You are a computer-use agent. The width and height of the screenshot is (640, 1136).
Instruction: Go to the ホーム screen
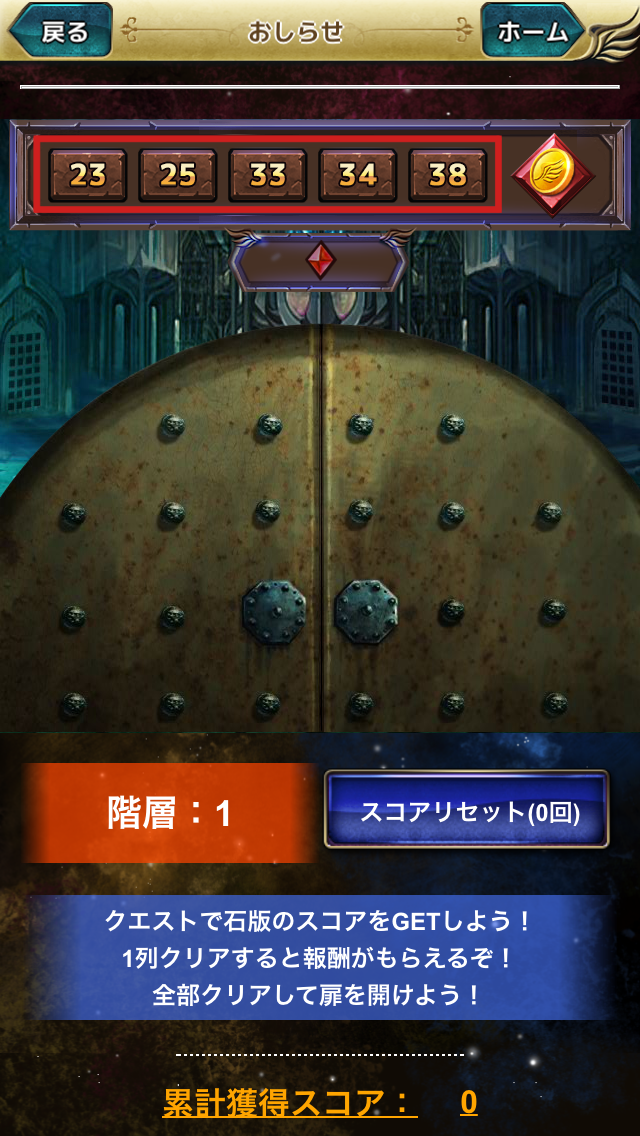coord(533,31)
